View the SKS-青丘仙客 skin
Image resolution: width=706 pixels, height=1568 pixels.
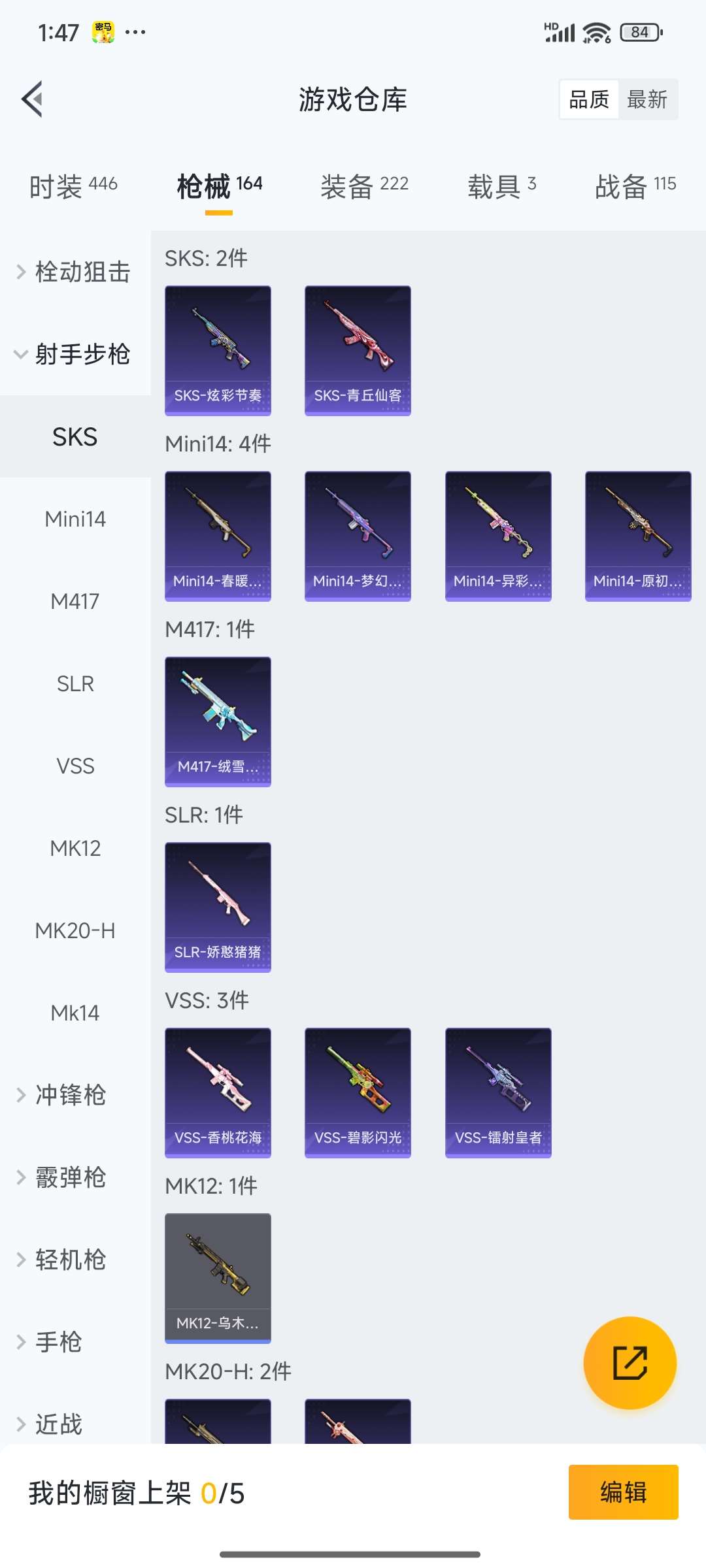pos(358,350)
